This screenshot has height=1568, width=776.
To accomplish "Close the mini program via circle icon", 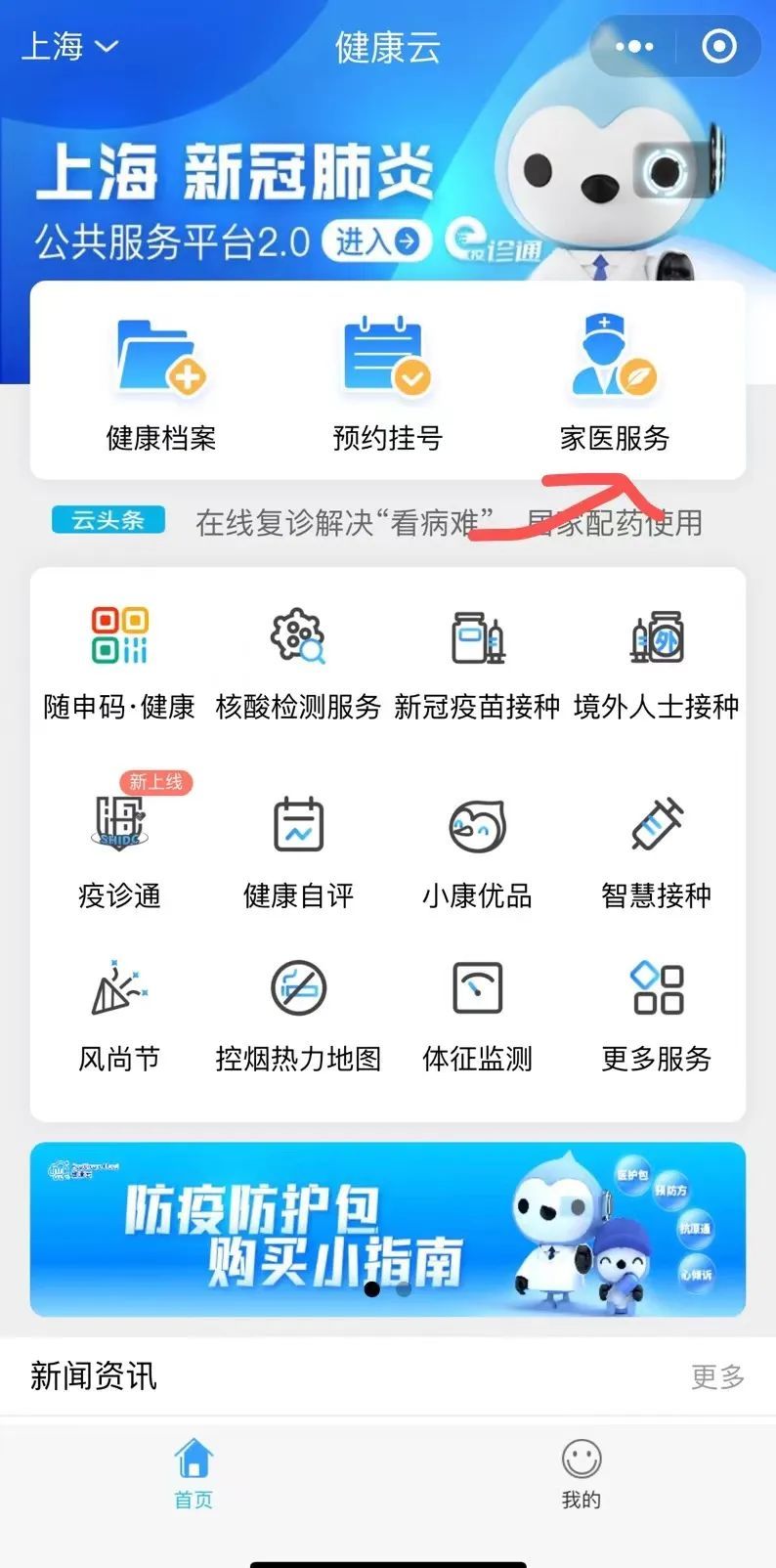I will point(719,46).
